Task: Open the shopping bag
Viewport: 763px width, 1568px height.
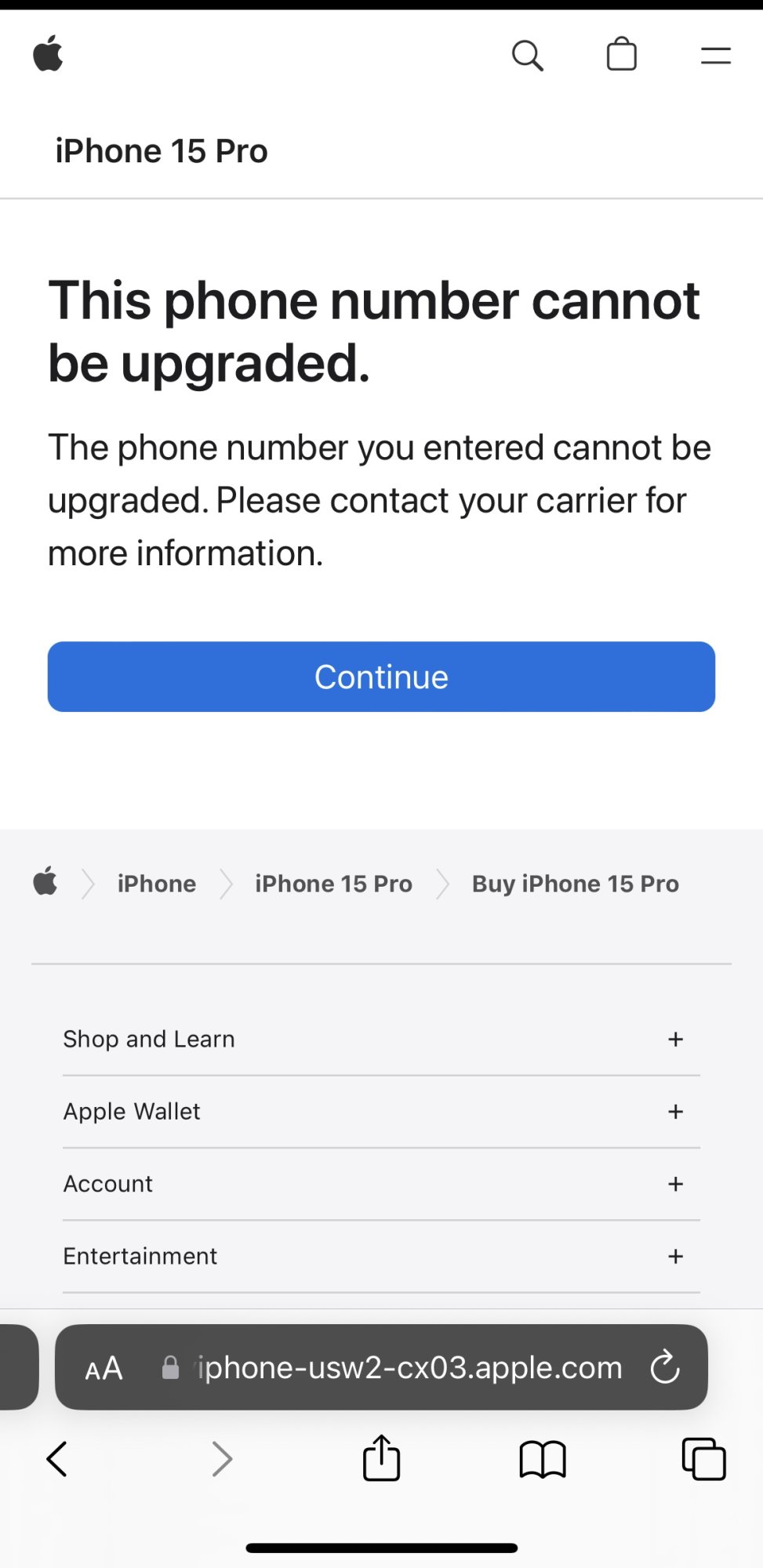Action: tap(622, 55)
